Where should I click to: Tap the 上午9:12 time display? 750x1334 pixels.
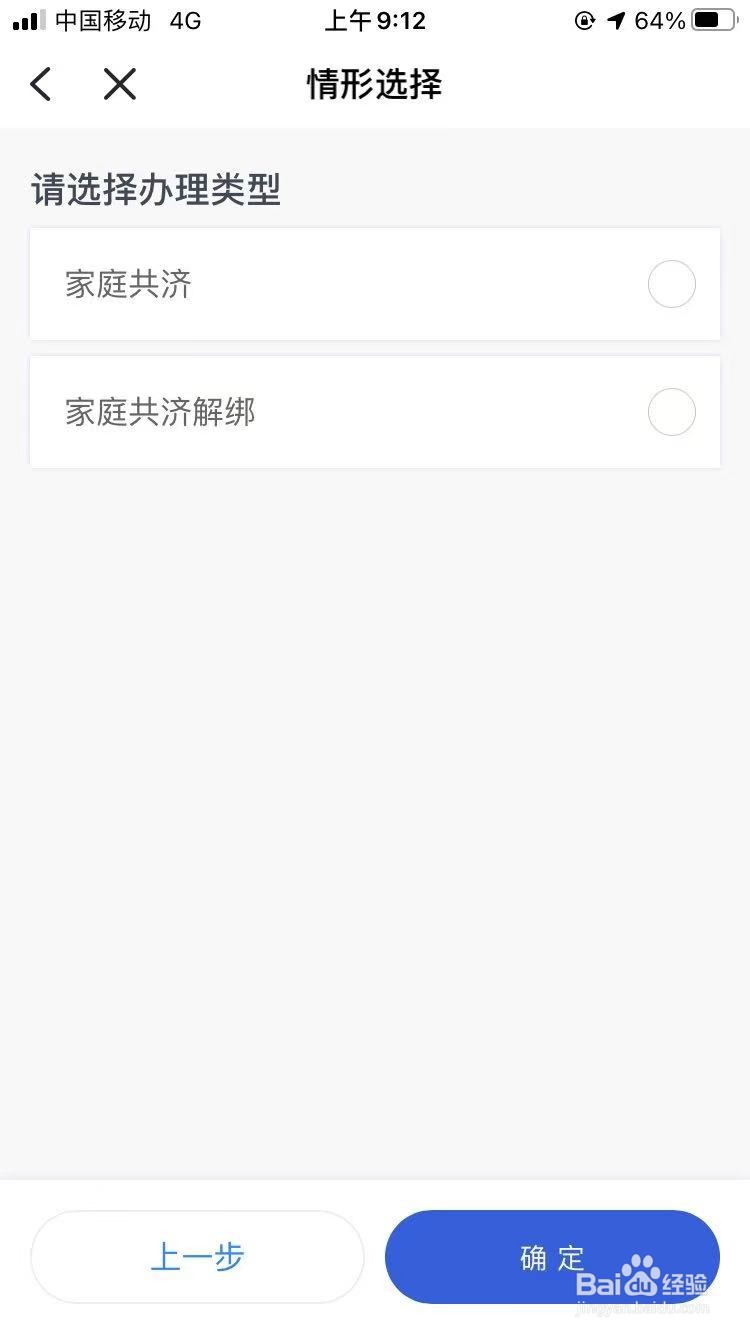coord(375,20)
